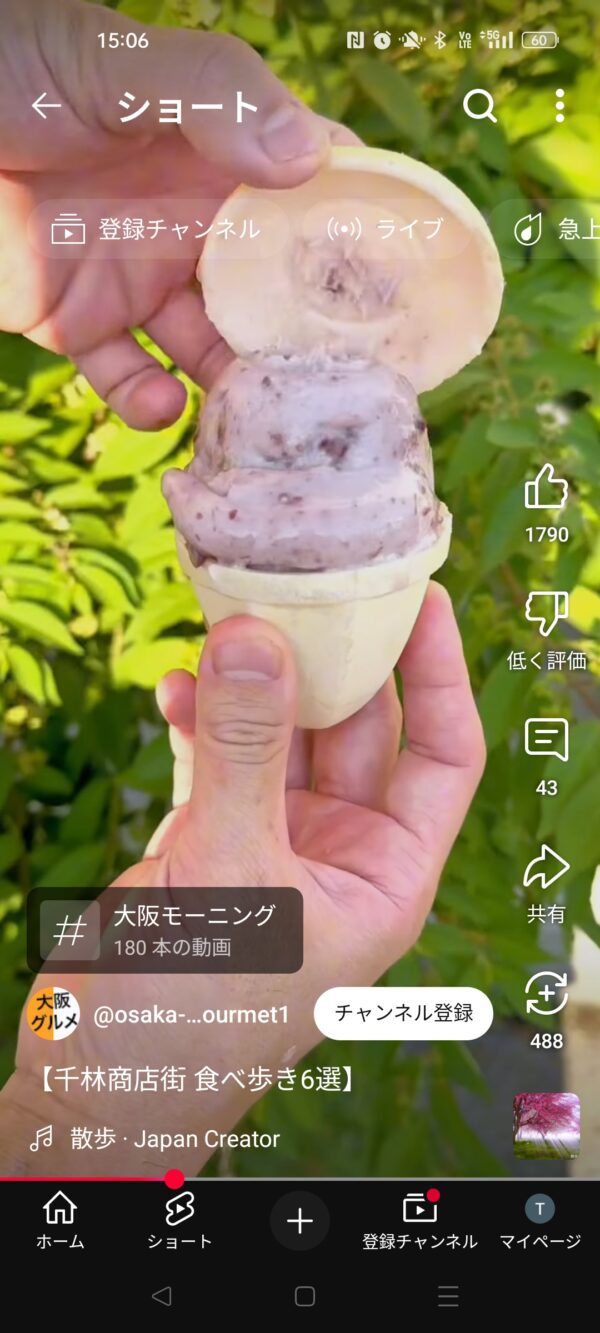Tap the system back button
Viewport: 600px width, 1333px height.
coord(161,1296)
